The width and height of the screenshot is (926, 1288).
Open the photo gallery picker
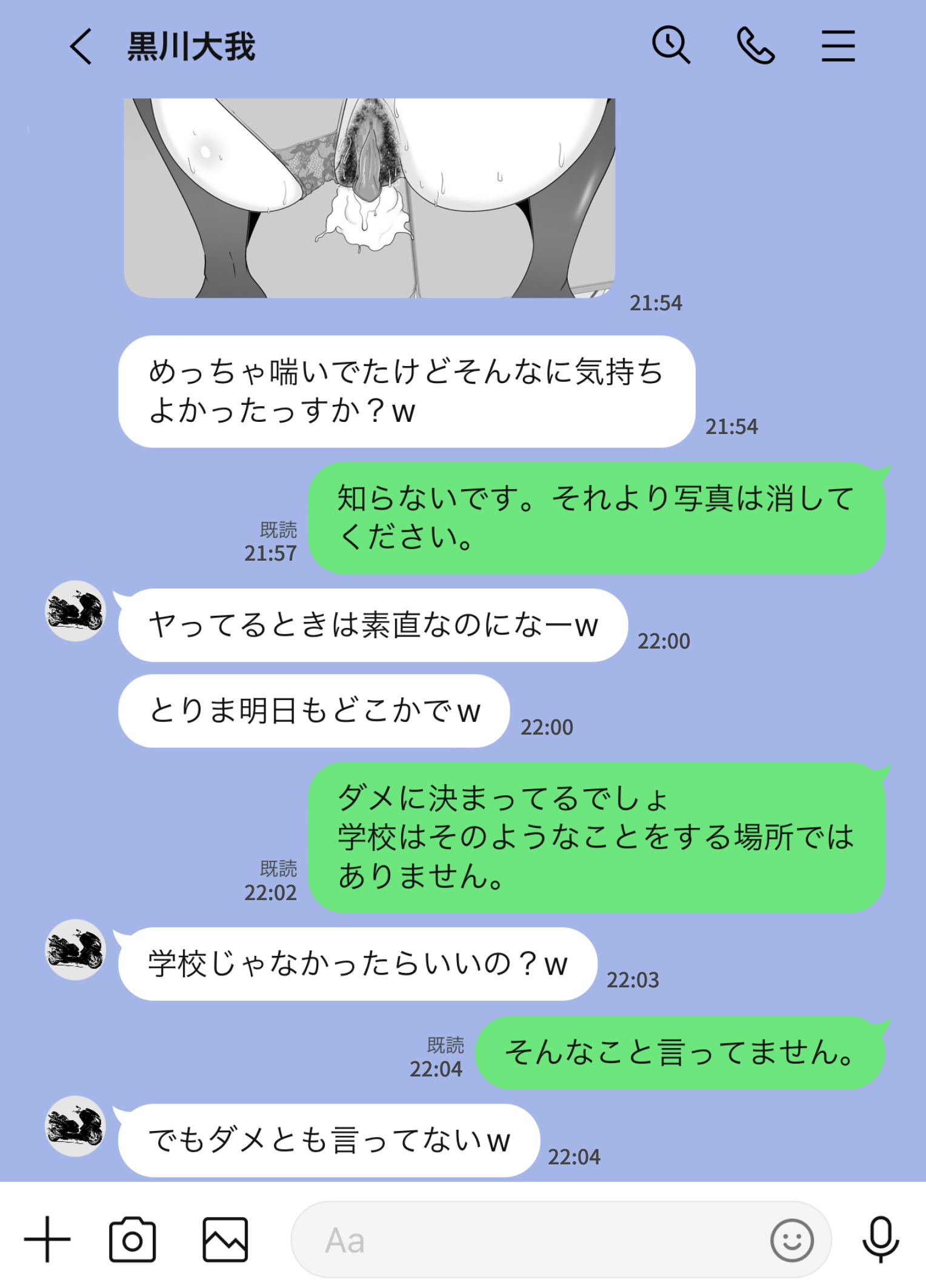(225, 1240)
